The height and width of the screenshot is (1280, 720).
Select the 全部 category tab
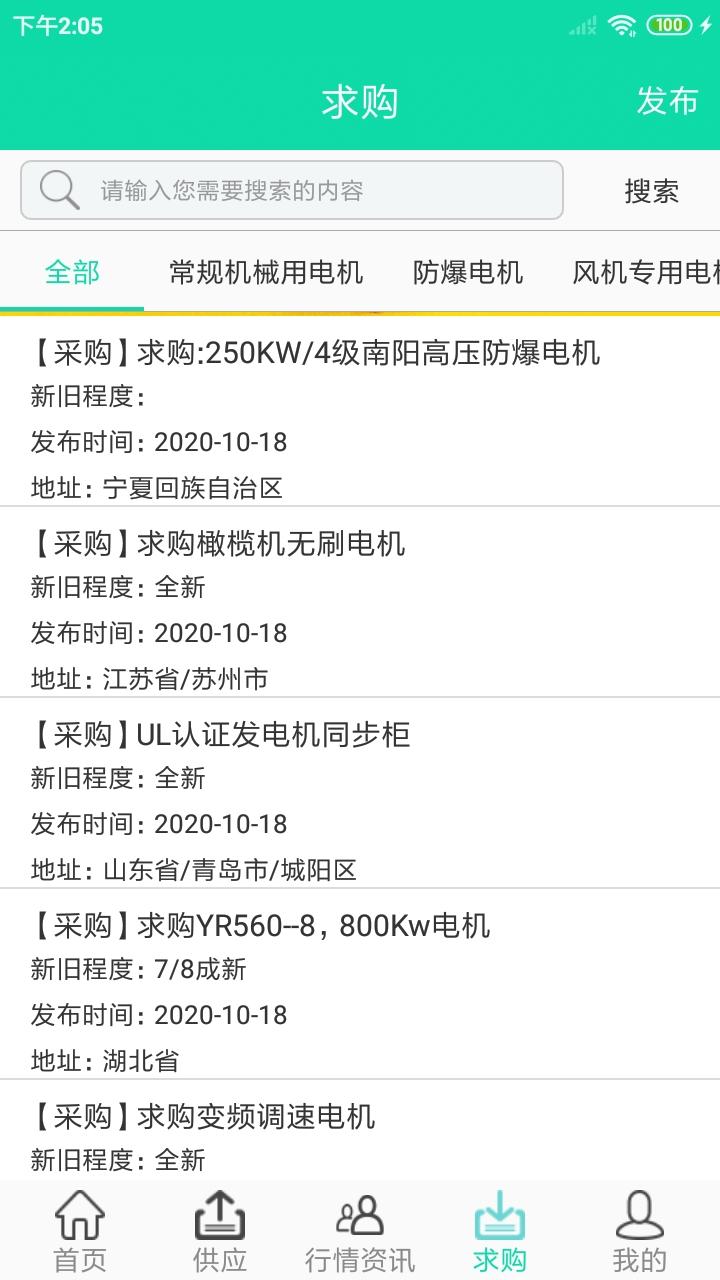click(x=72, y=272)
